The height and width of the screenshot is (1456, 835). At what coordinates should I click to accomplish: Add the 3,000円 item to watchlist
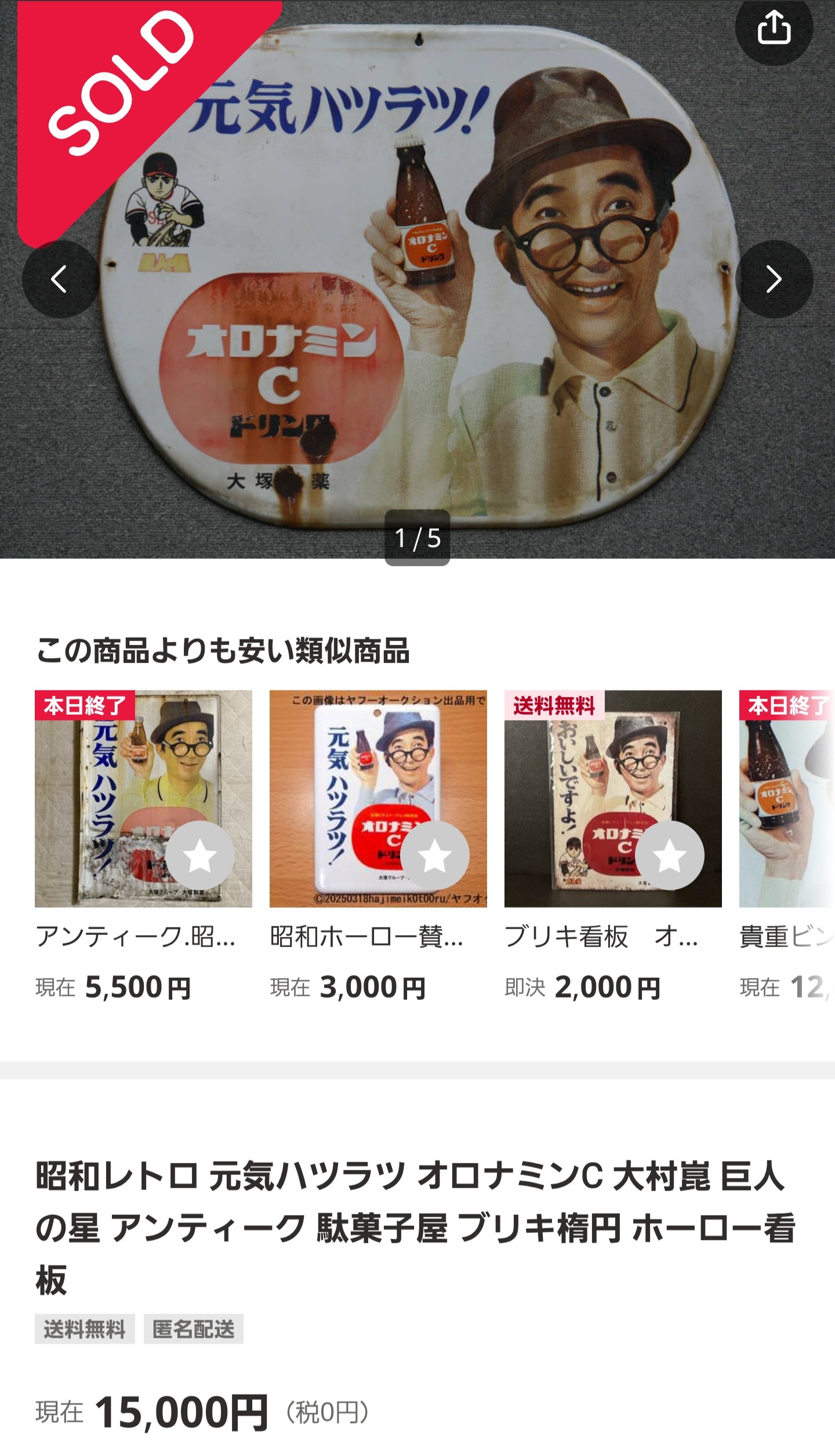[x=435, y=856]
